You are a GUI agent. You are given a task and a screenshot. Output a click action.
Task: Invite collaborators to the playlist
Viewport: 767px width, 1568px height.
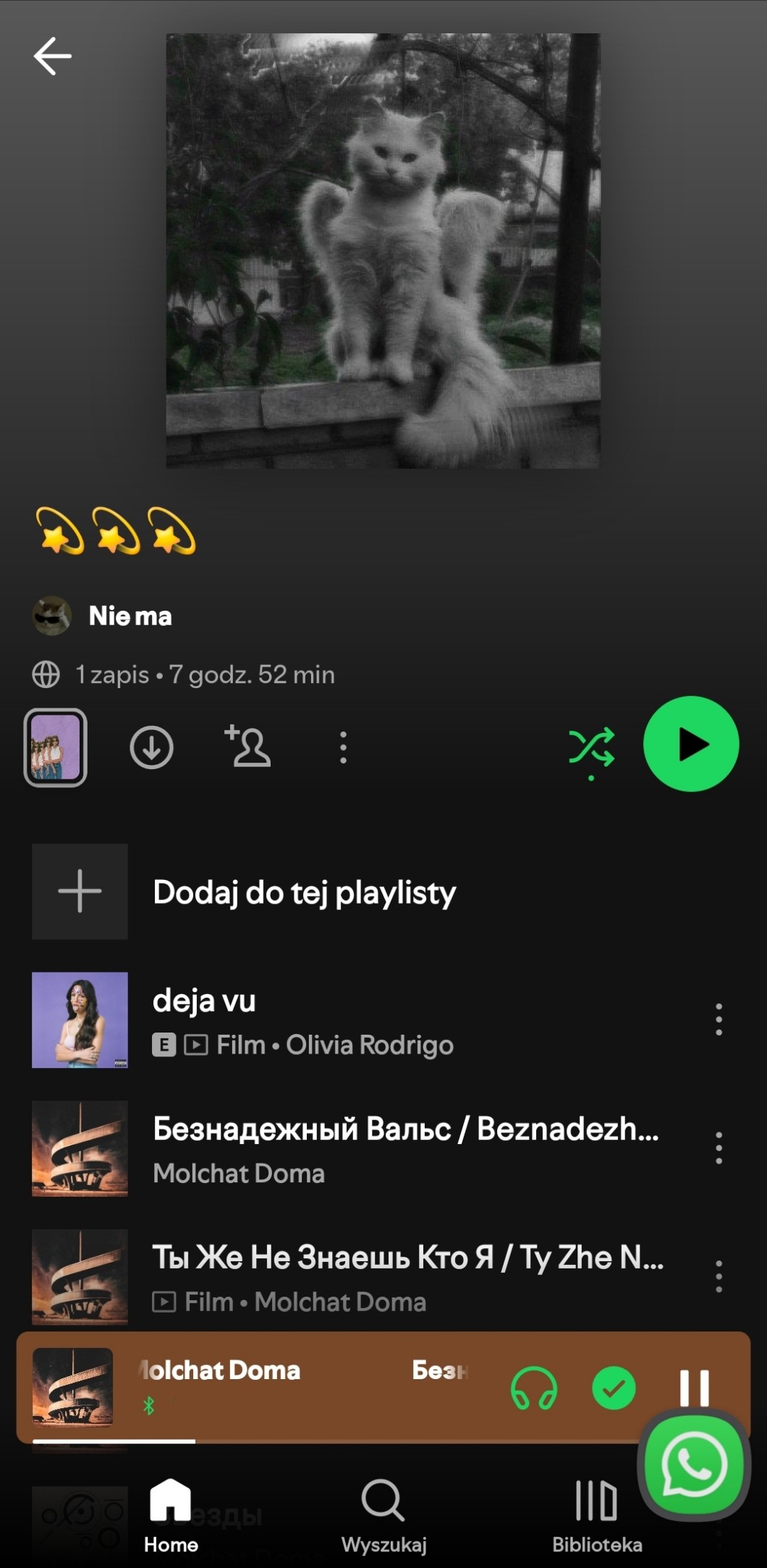[248, 746]
